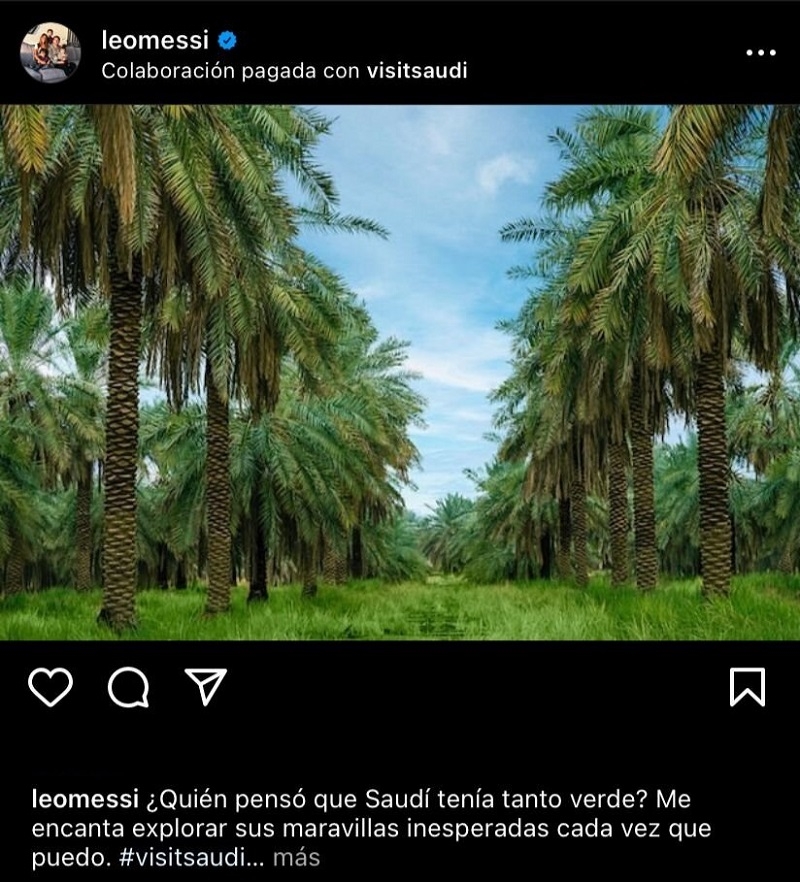Open the three-dot overflow menu
Screen dimensions: 800x882
tap(760, 53)
